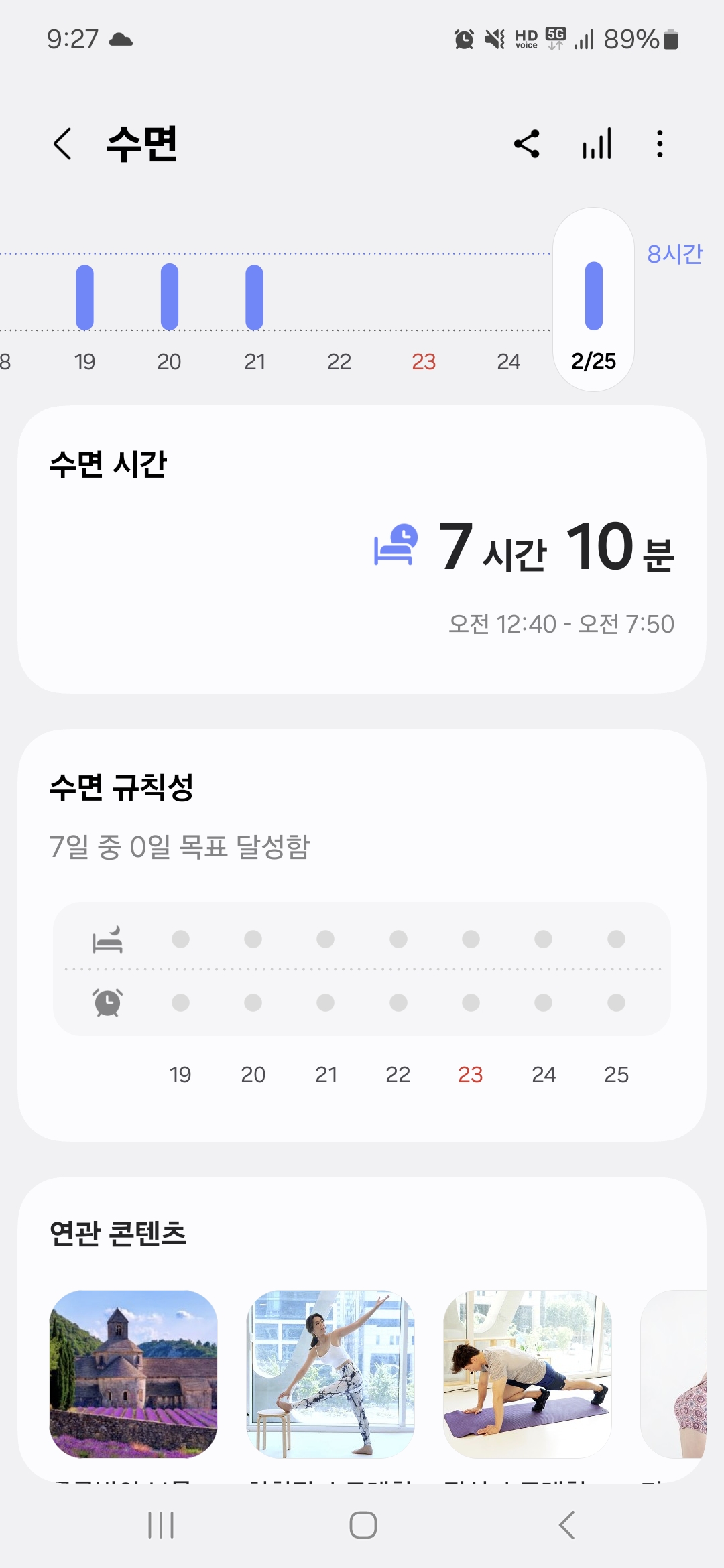This screenshot has height=1568, width=724.
Task: Open the woman stretching by chair tile
Action: coord(330,1374)
